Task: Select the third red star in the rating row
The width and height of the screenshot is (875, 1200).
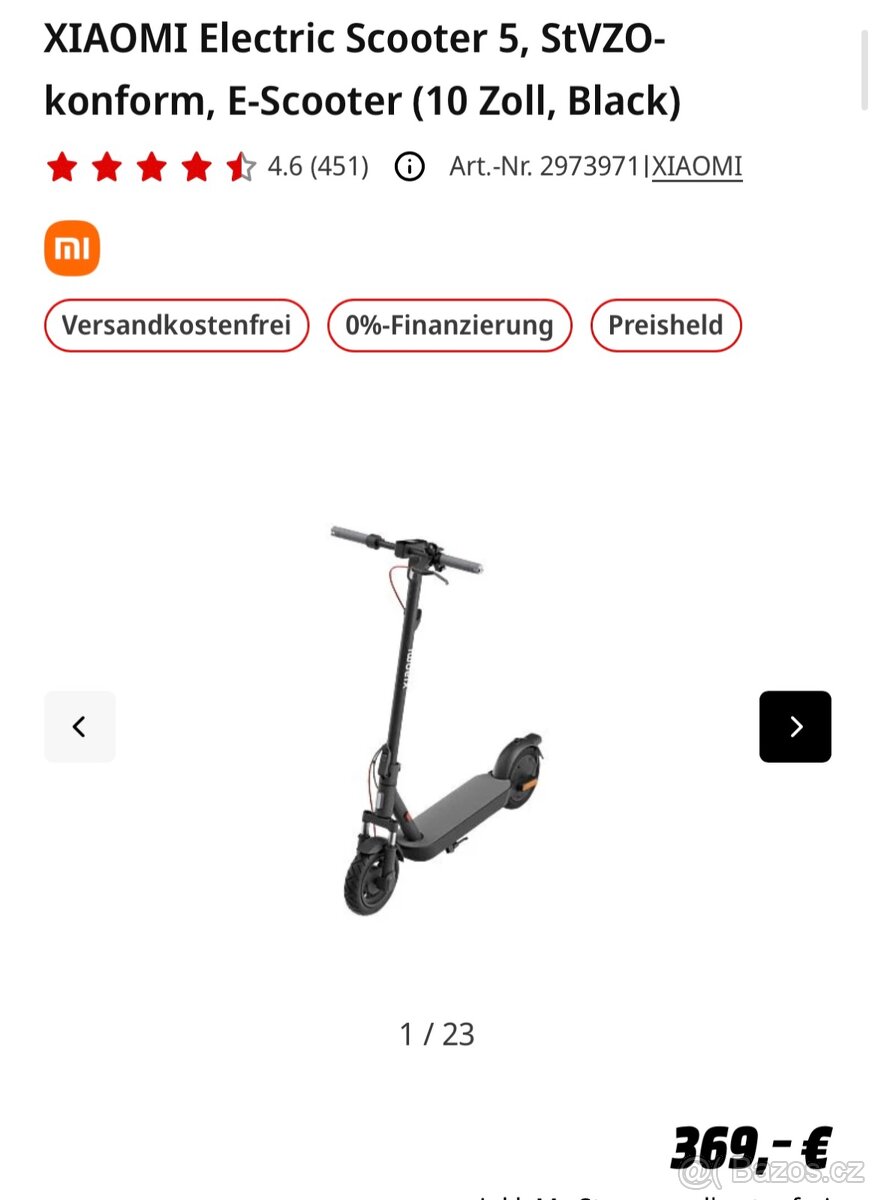Action: 151,167
